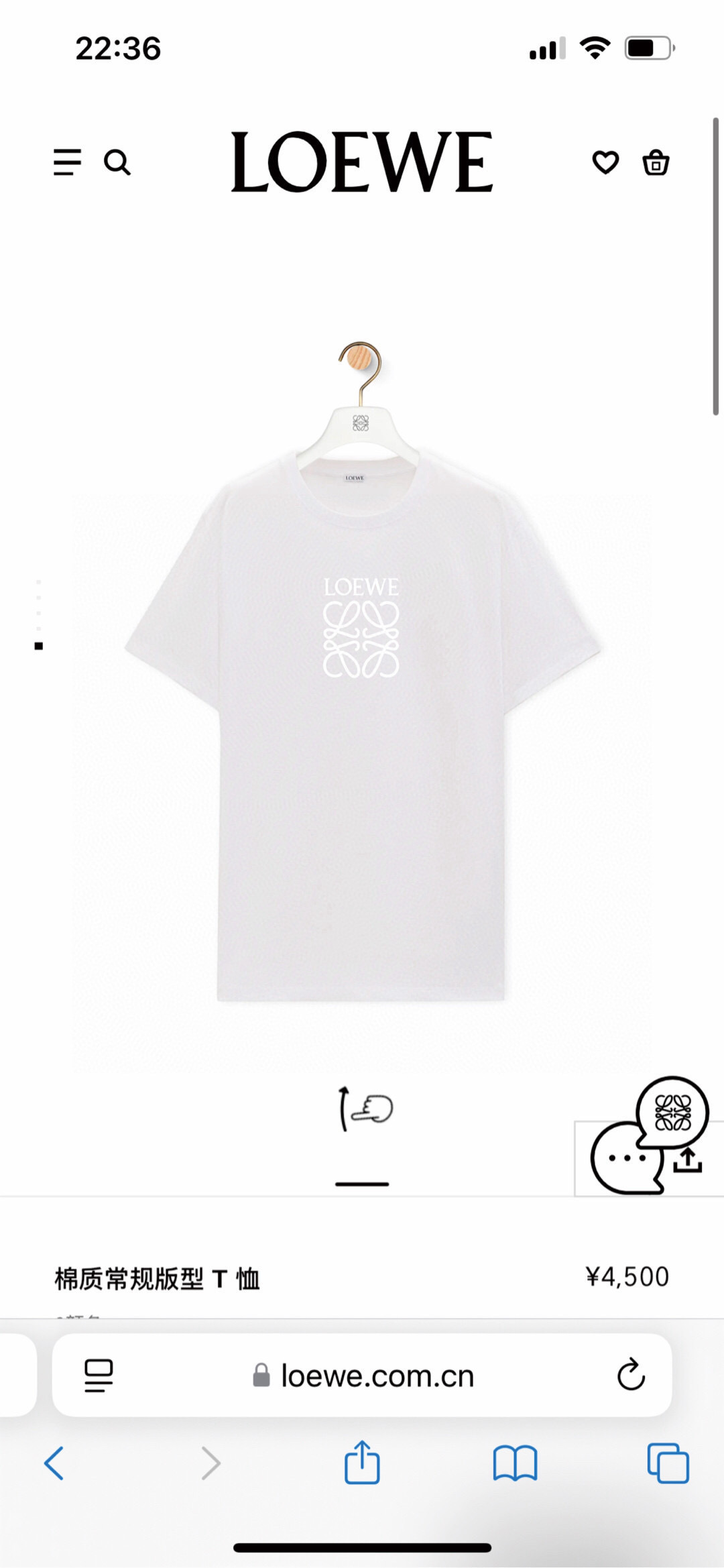The image size is (724, 1568).
Task: Open Safari bookmarks
Action: [x=515, y=1463]
